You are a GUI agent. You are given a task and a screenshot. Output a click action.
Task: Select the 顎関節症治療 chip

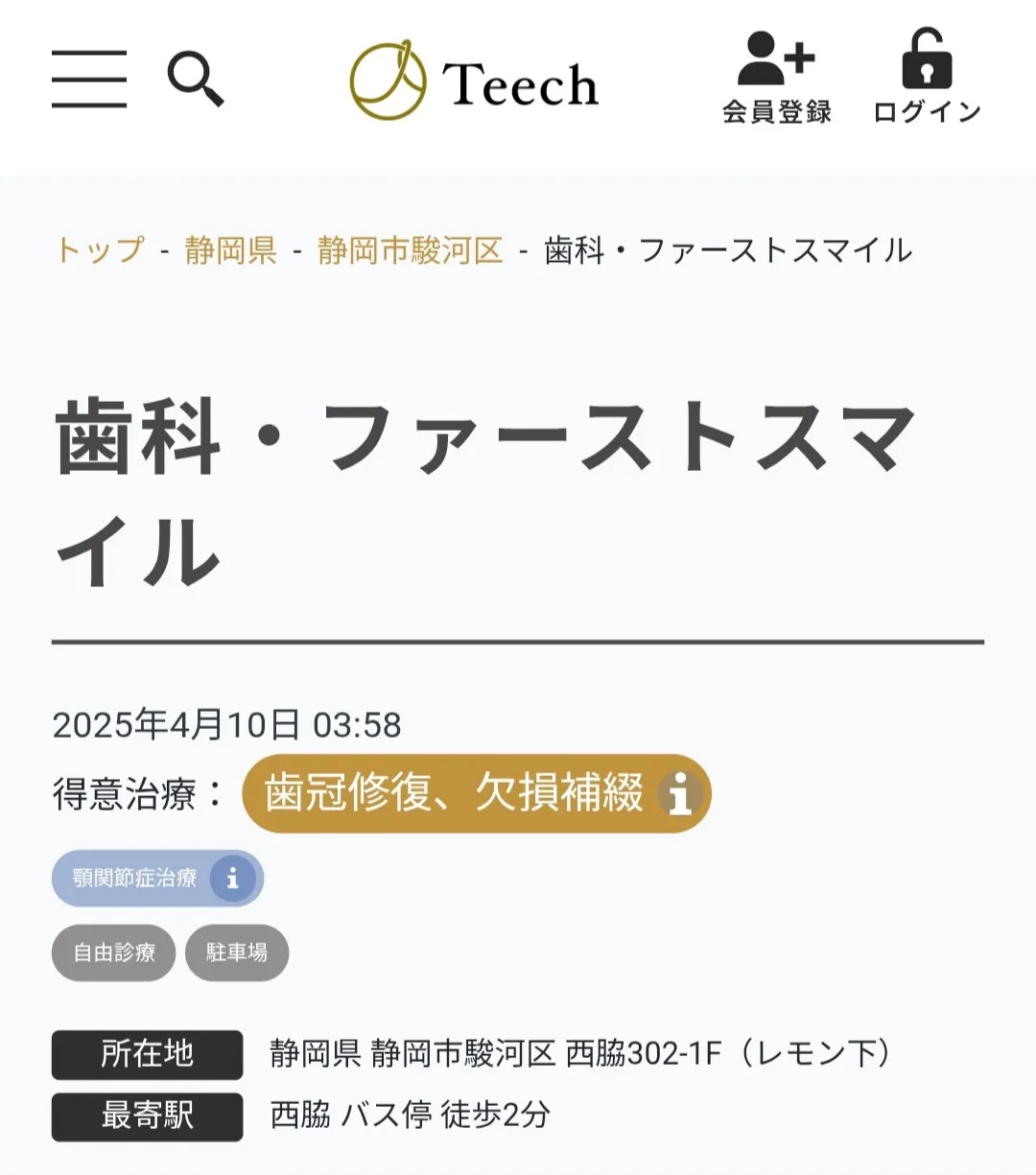157,878
